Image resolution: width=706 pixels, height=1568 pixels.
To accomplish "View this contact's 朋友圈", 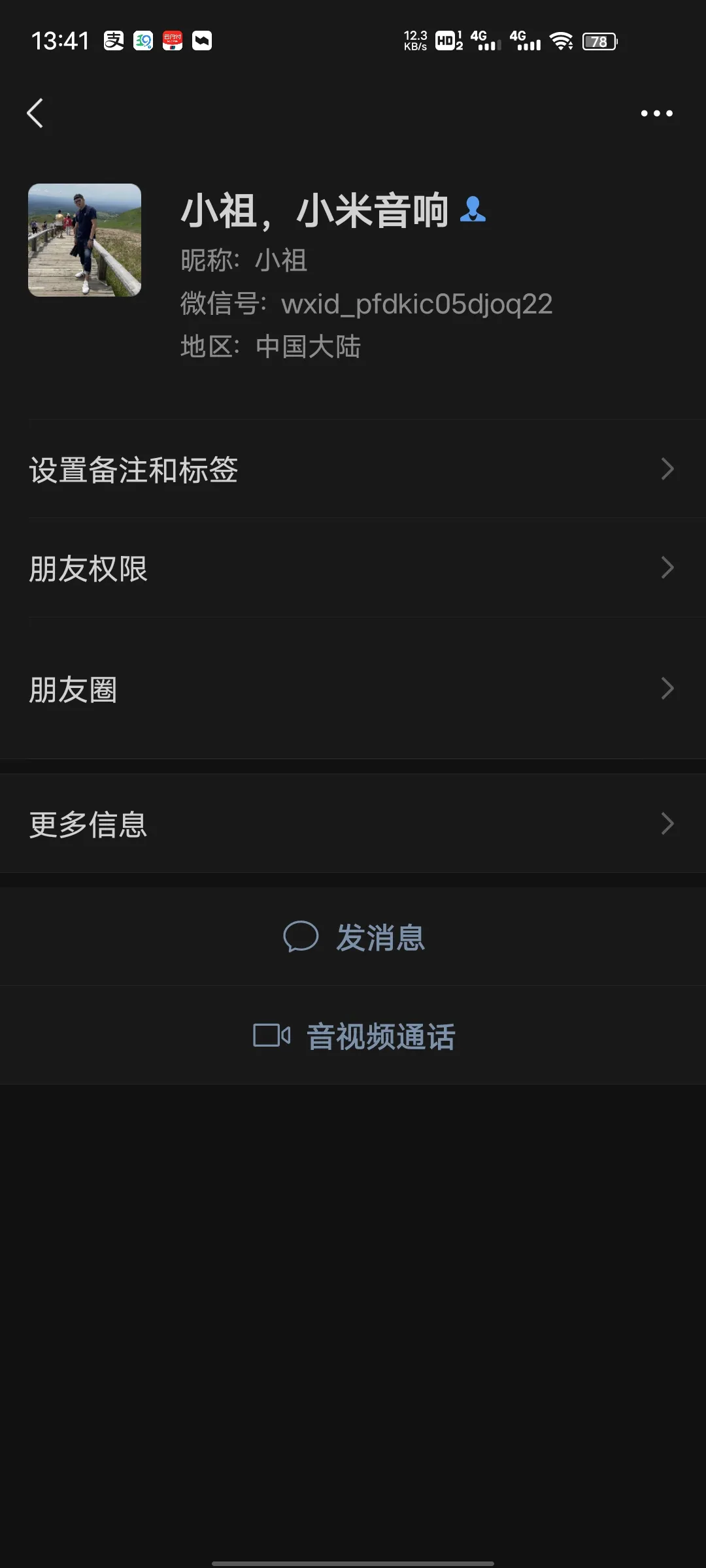I will [x=353, y=689].
